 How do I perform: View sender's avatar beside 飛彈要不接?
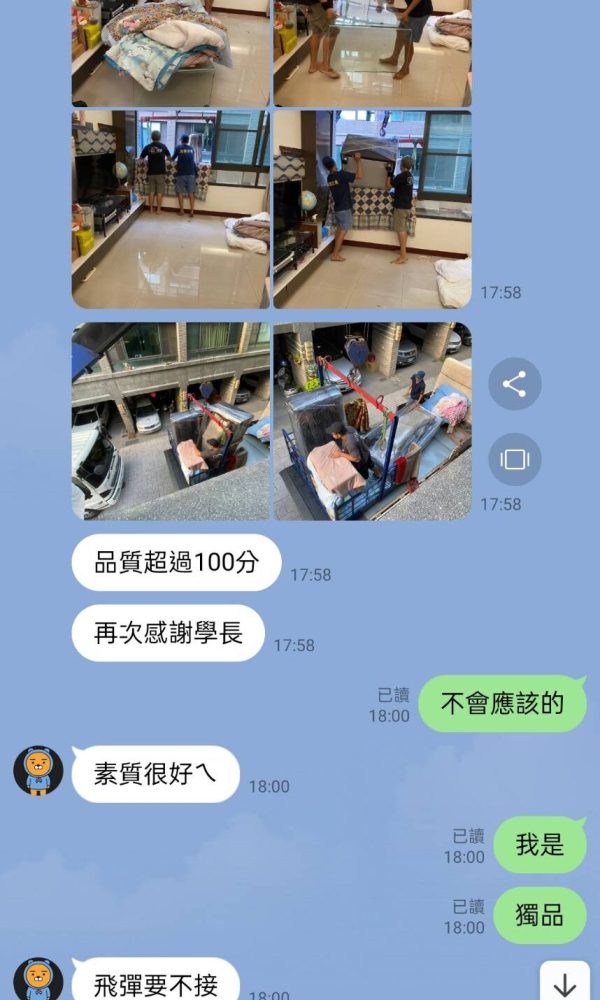click(x=38, y=980)
